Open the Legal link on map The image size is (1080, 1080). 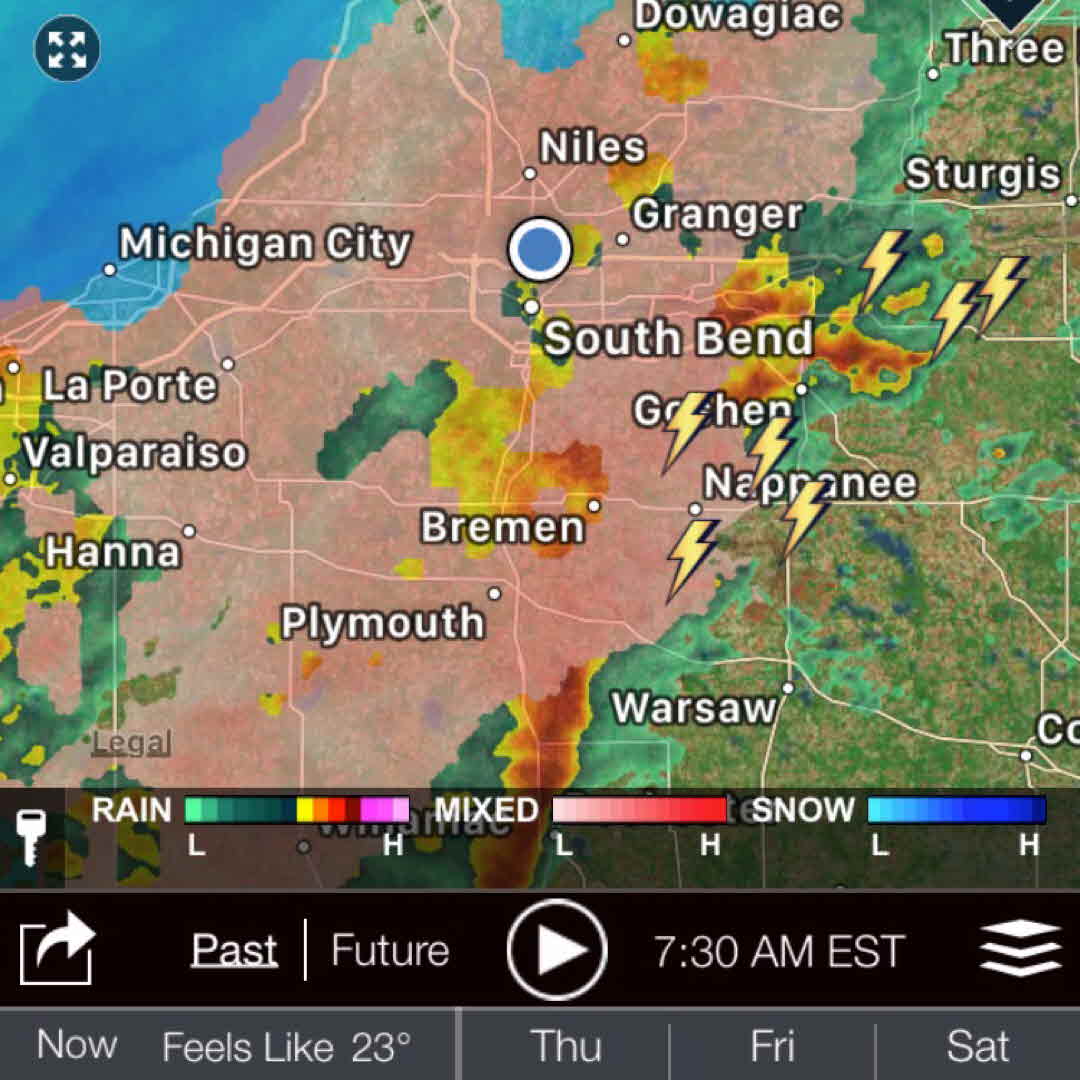(x=132, y=743)
